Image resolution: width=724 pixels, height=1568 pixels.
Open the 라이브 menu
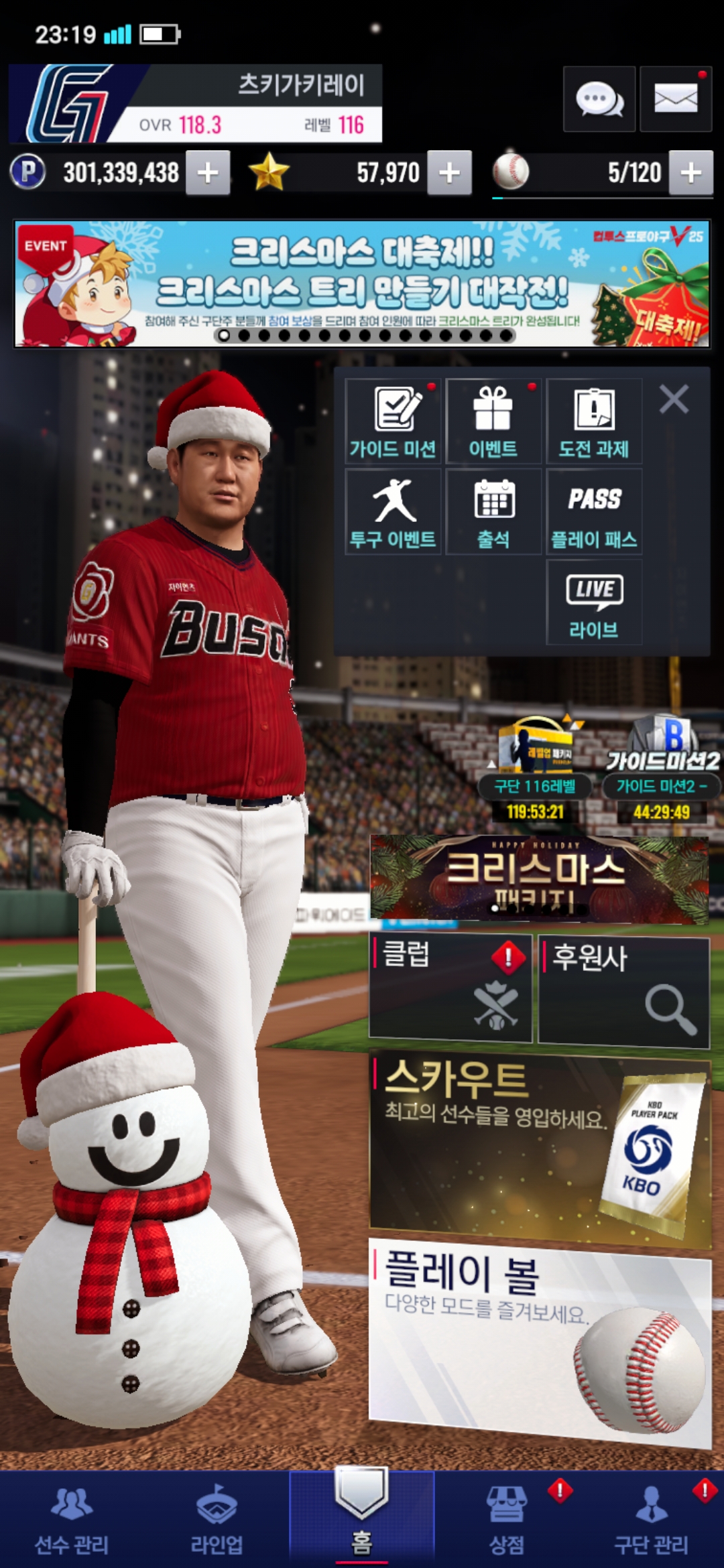(594, 602)
